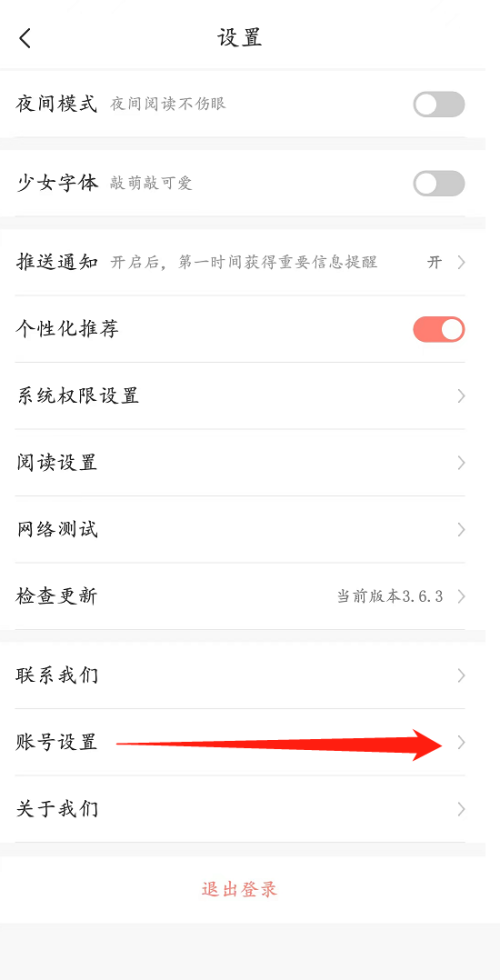
Task: Enable the 少女字体 switch
Action: tap(439, 184)
